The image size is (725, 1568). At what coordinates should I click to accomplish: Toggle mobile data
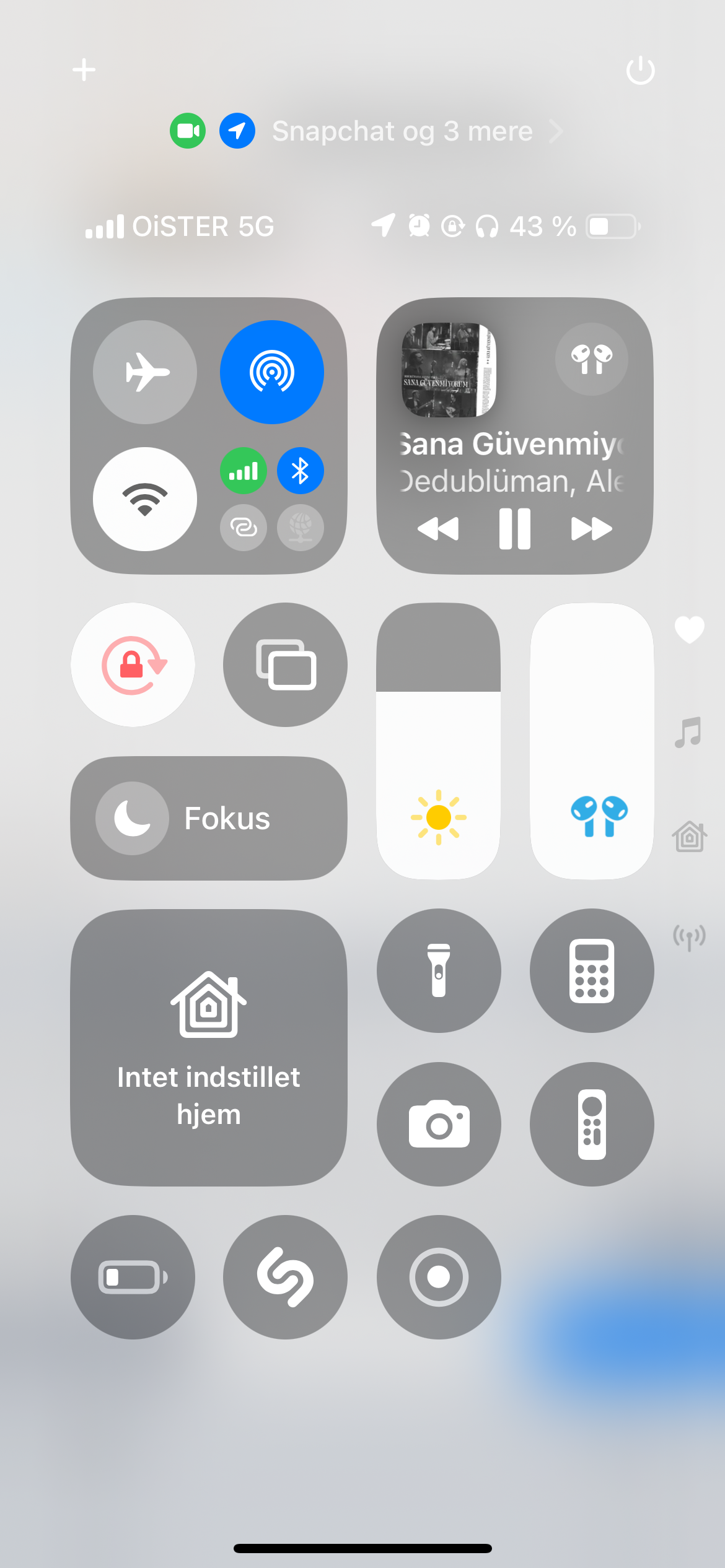[x=244, y=471]
